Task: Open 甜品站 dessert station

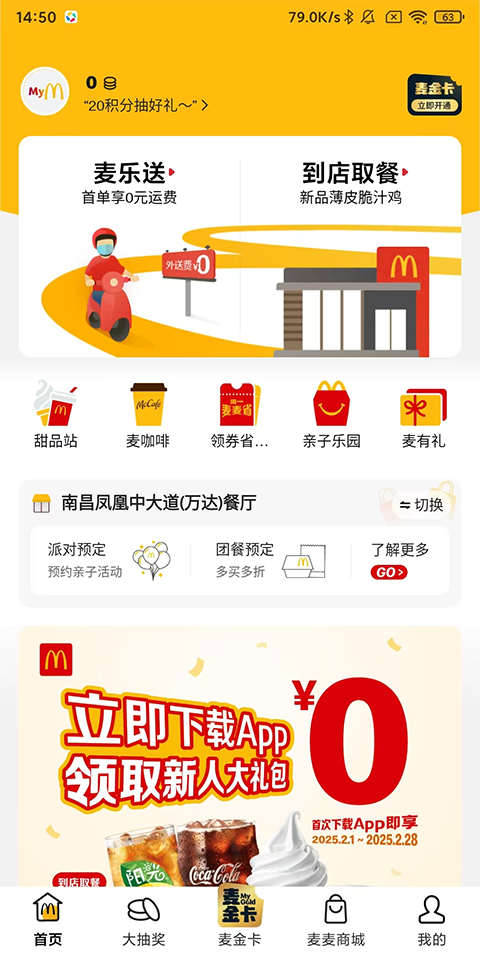Action: [x=56, y=414]
